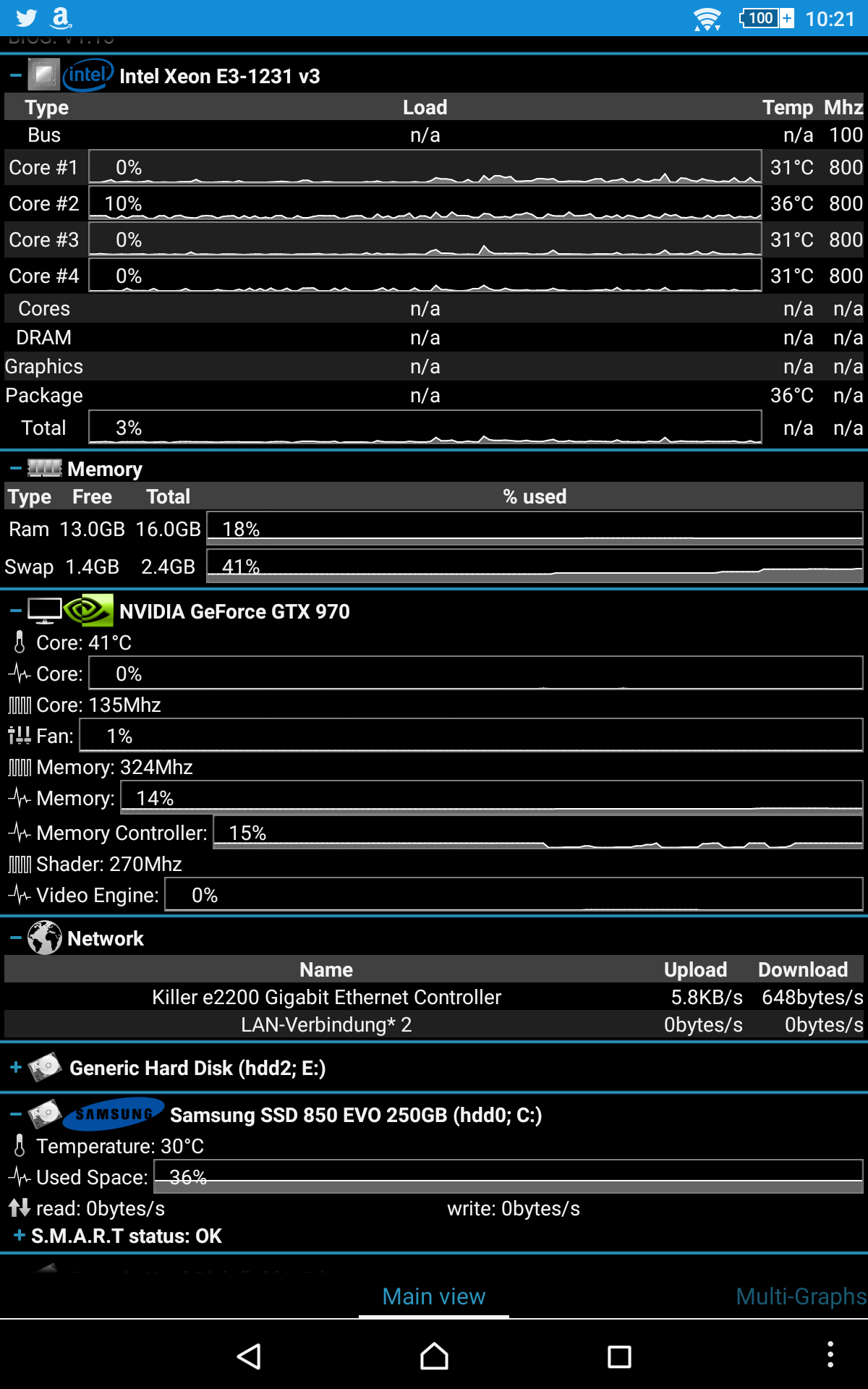Viewport: 868px width, 1389px height.
Task: Collapse the Samsung SSD 850 EVO section
Action: tap(16, 1115)
